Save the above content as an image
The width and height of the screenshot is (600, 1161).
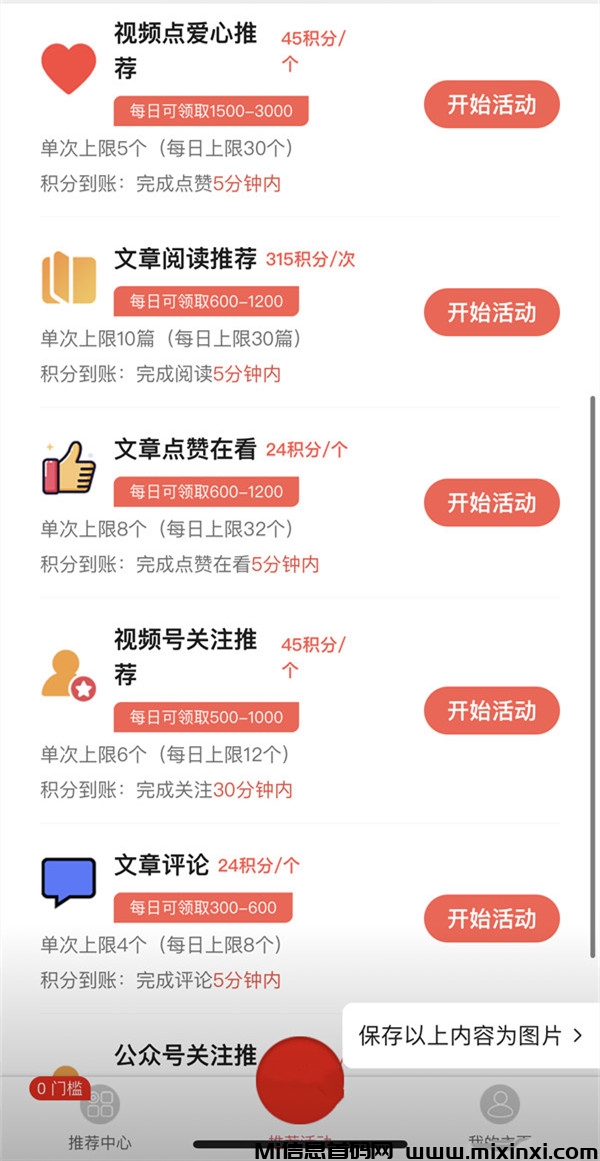(x=470, y=1036)
